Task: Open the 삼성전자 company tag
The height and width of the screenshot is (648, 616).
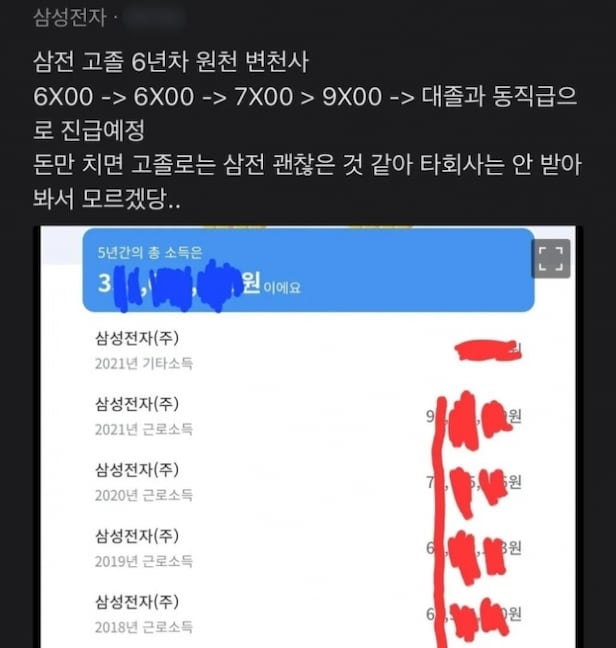Action: coord(69,16)
